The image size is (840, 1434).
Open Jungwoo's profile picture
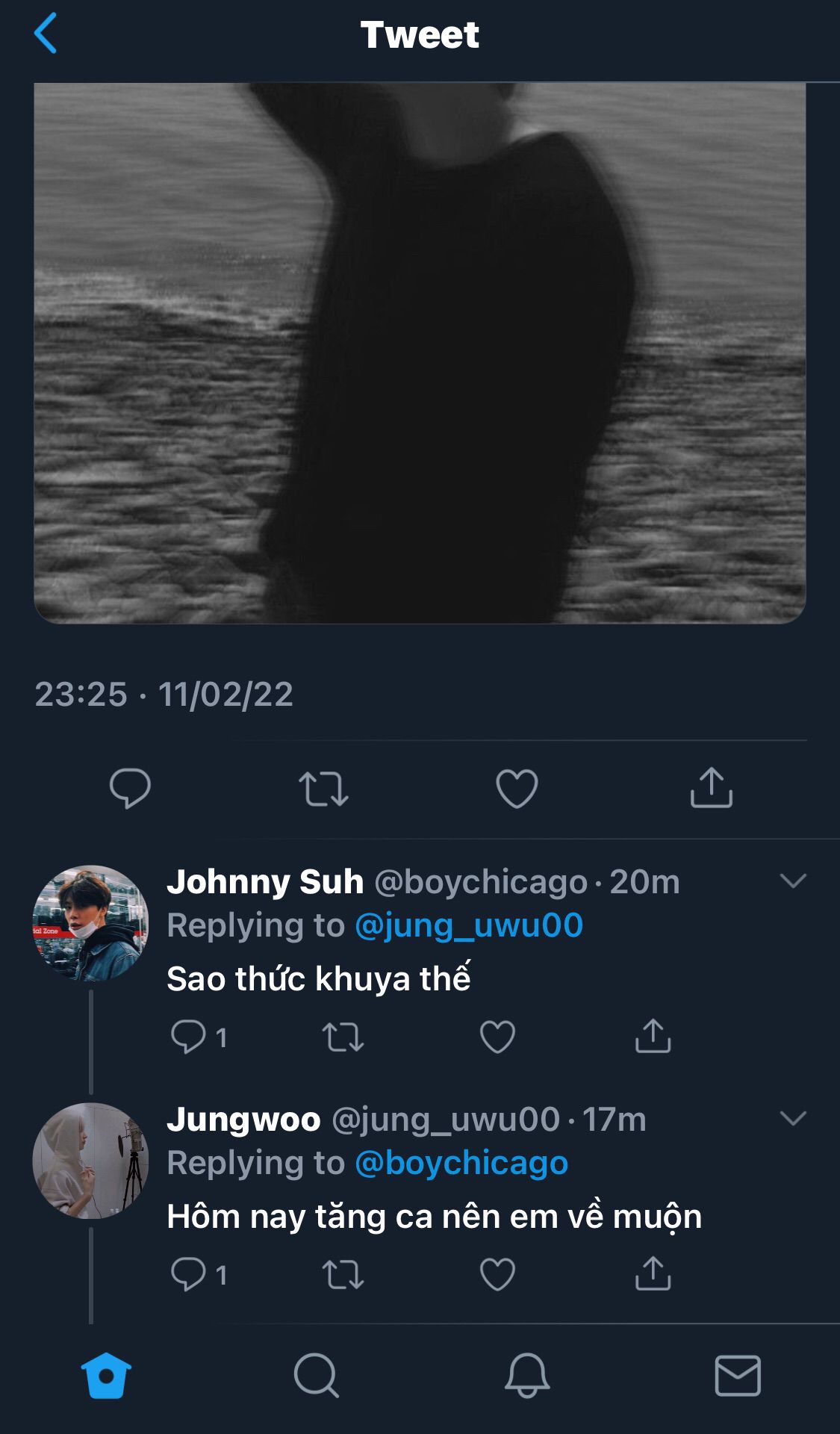click(x=90, y=1161)
